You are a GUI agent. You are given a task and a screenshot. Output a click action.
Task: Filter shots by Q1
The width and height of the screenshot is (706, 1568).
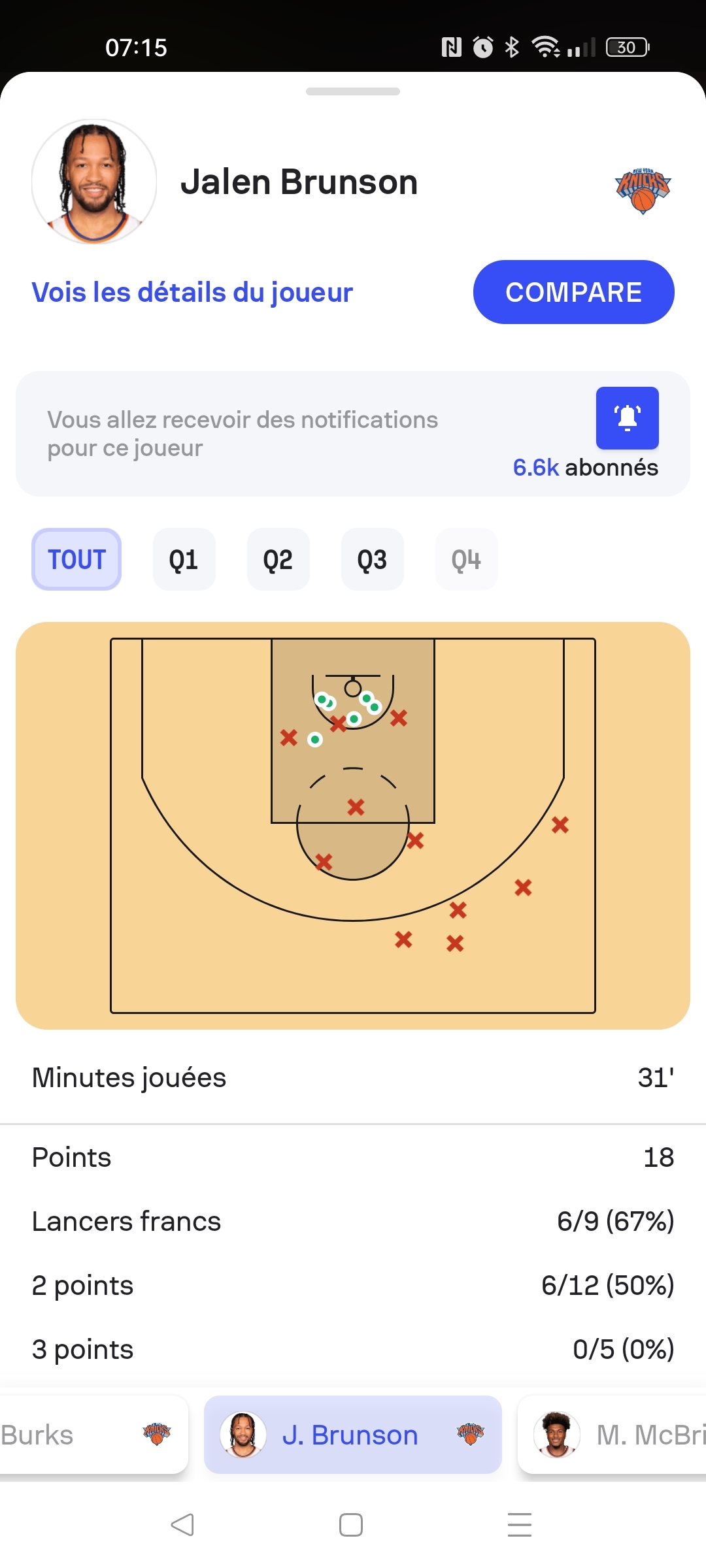point(184,559)
